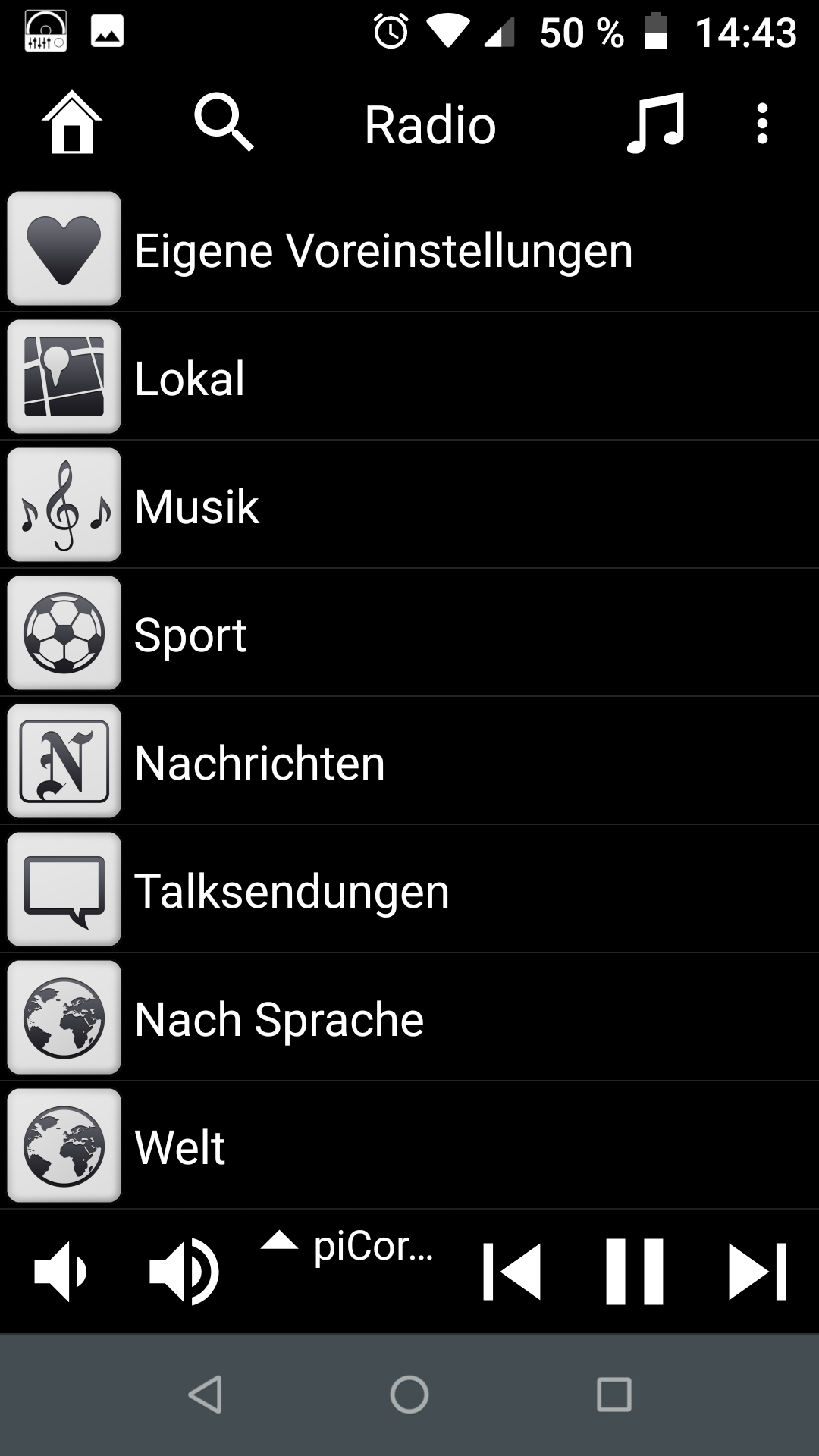Viewport: 819px width, 1456px height.
Task: Open Talksendungen
Action: [409, 890]
